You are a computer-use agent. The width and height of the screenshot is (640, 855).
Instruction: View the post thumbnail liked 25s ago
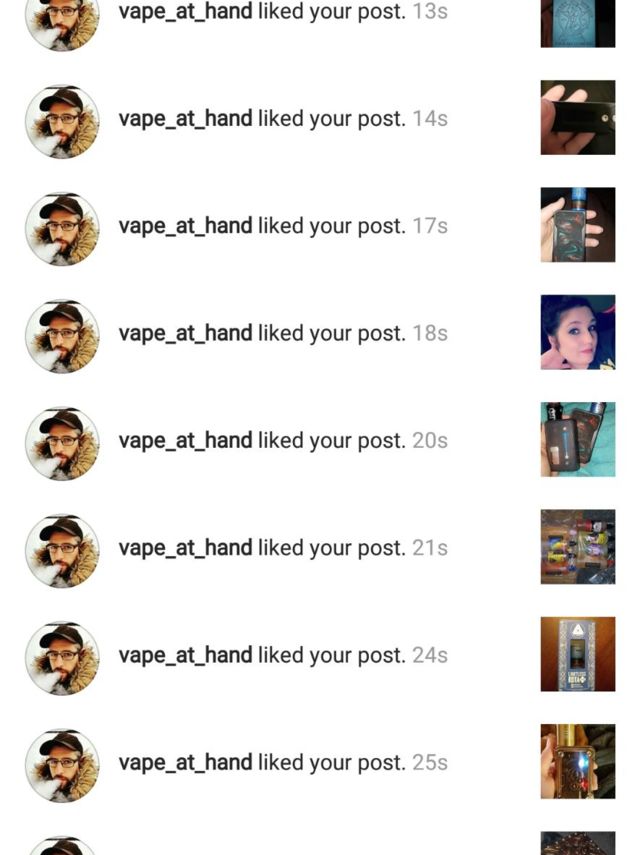pyautogui.click(x=578, y=762)
